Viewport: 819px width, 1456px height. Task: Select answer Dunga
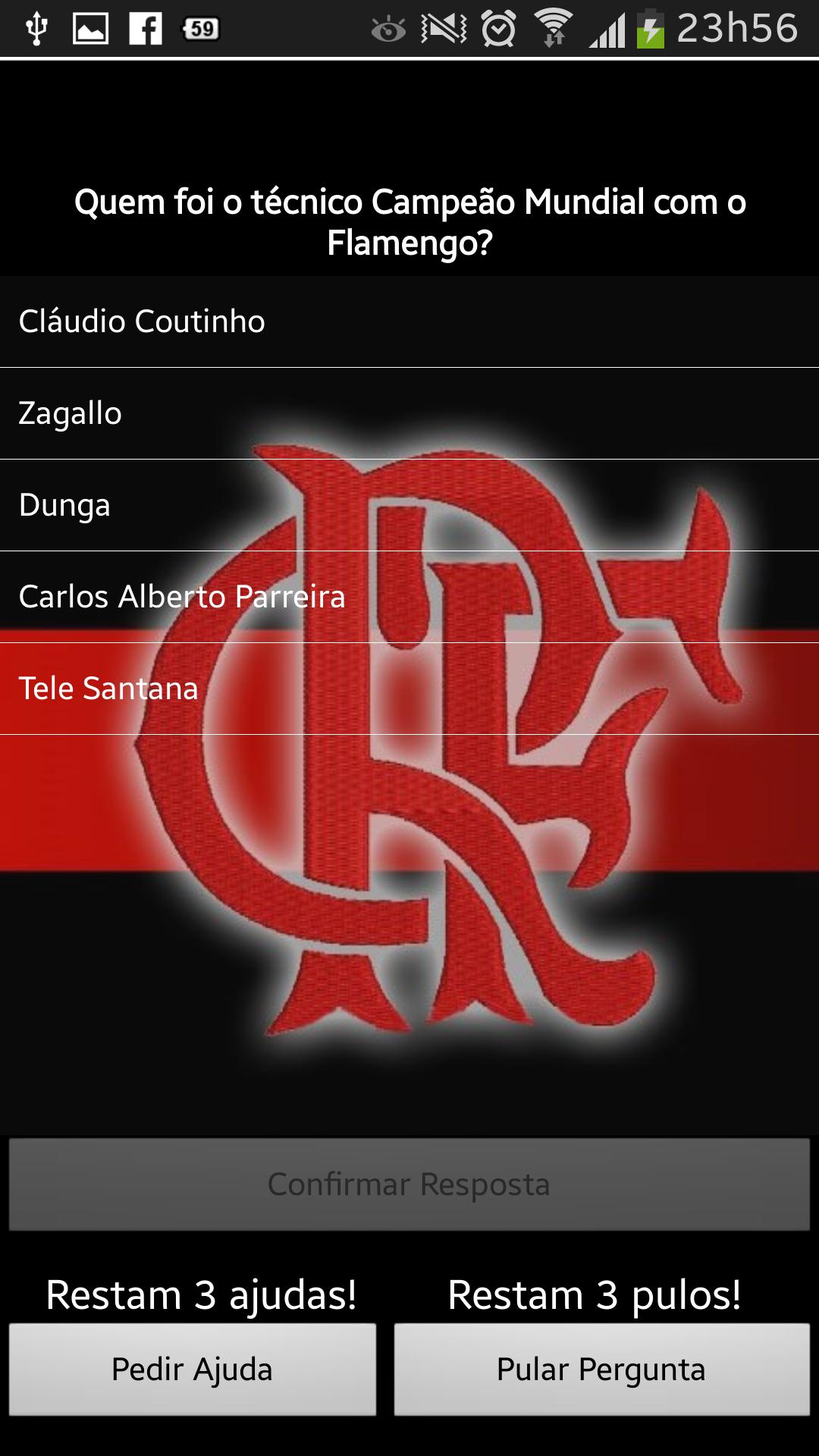pyautogui.click(x=409, y=505)
